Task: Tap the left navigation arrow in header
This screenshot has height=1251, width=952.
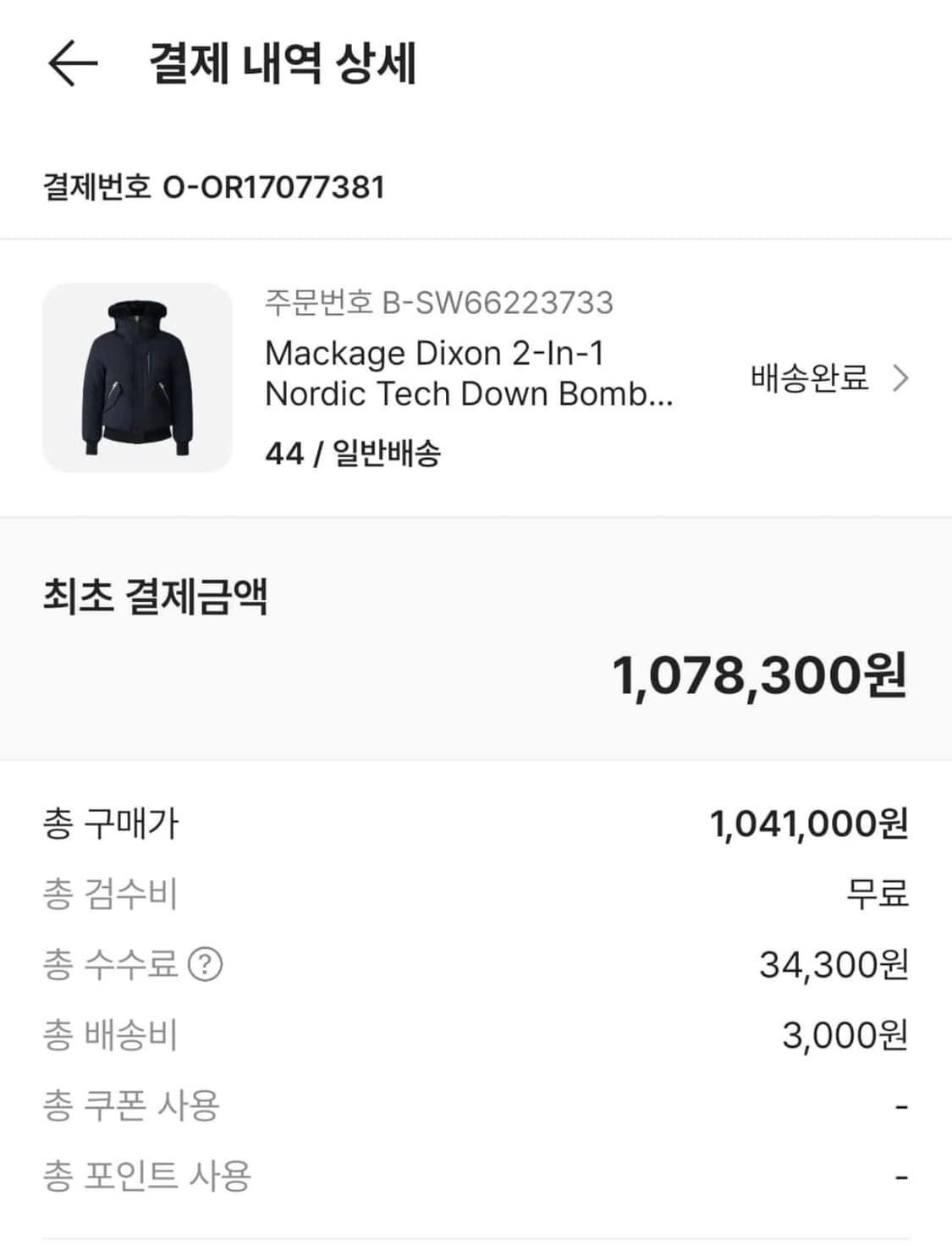Action: pos(74,64)
